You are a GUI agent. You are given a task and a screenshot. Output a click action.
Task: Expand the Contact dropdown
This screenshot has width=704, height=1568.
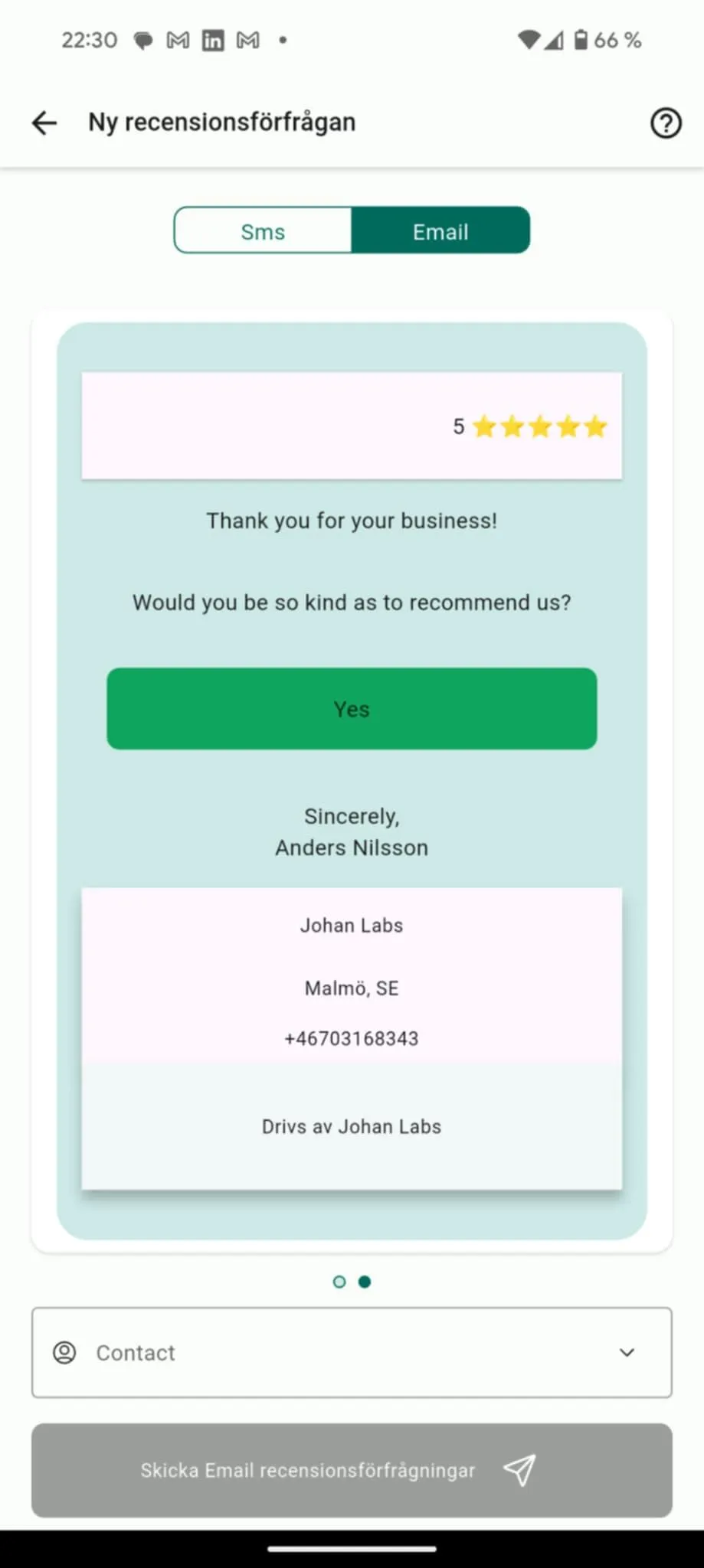coord(352,1353)
